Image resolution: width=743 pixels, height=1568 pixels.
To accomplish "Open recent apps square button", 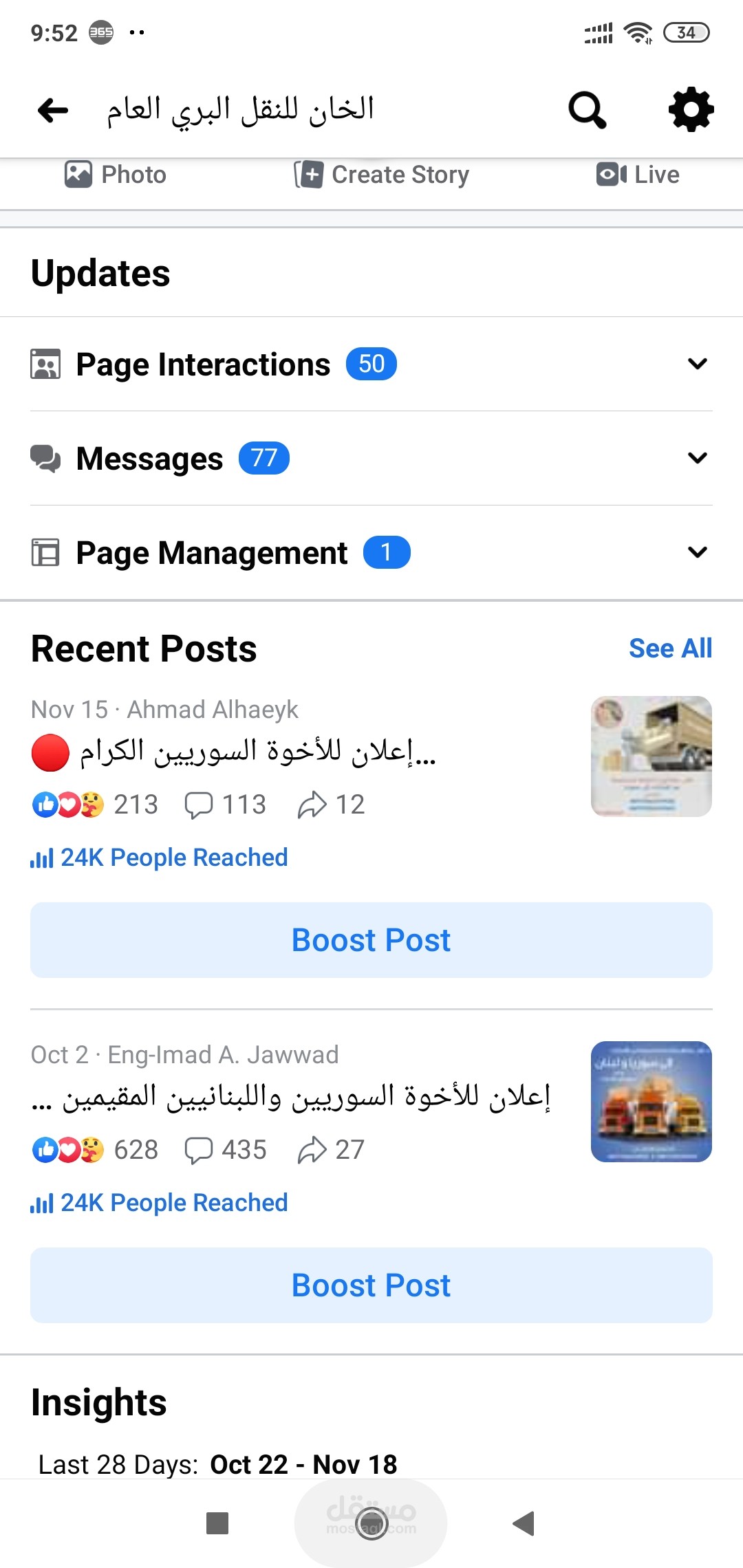I will click(217, 1523).
